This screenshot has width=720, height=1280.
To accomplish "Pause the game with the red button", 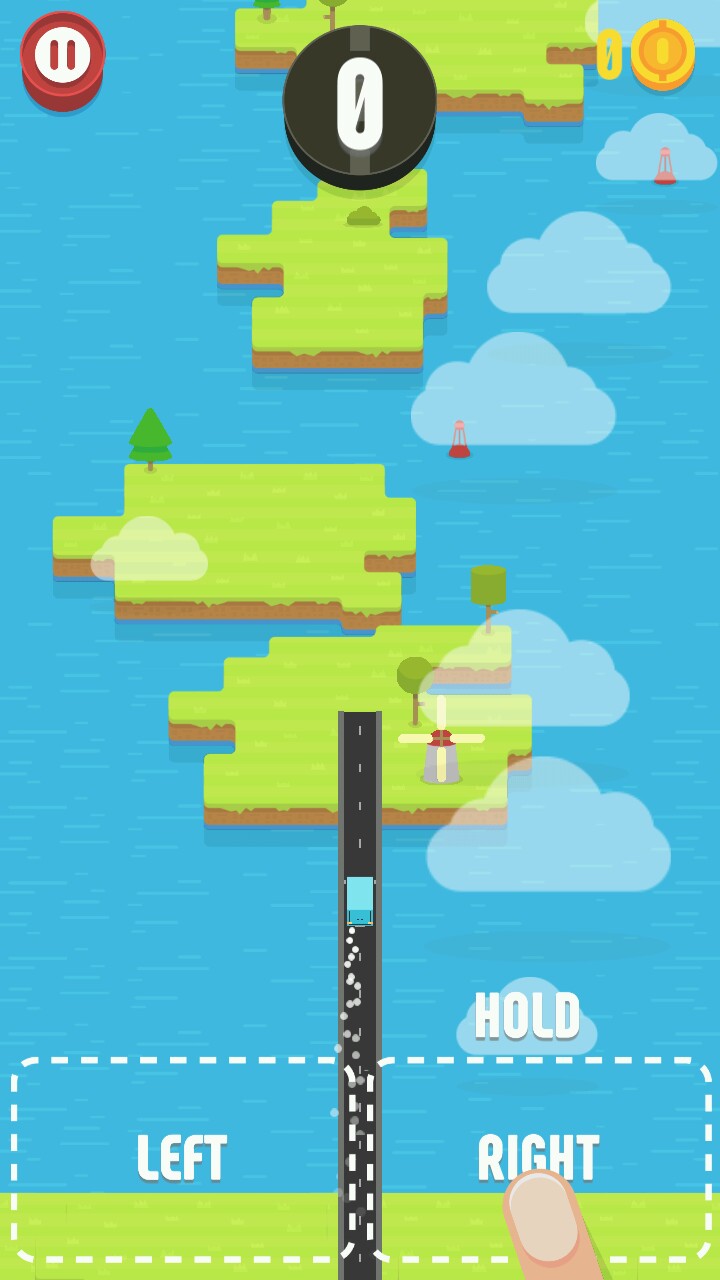I will 62,56.
